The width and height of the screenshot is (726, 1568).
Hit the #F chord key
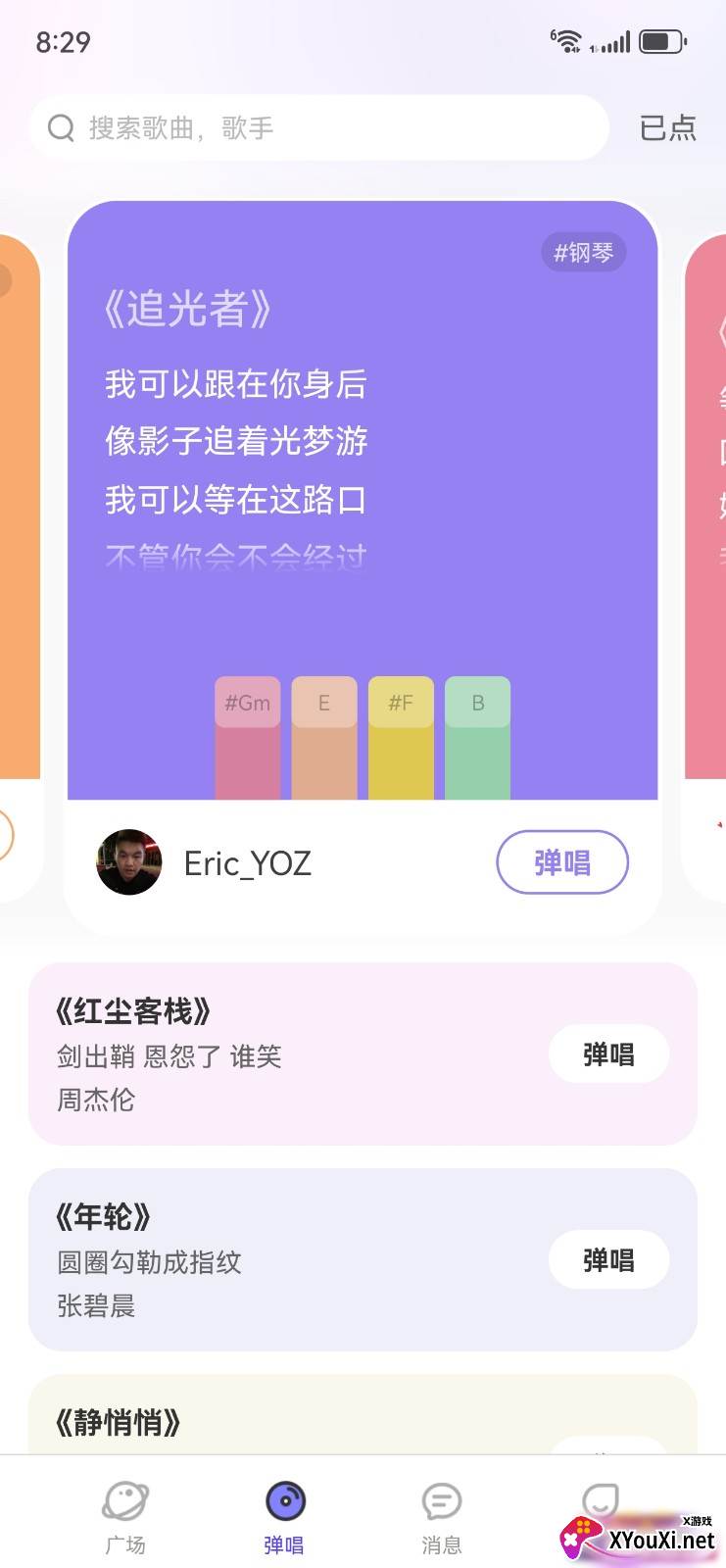(x=401, y=737)
